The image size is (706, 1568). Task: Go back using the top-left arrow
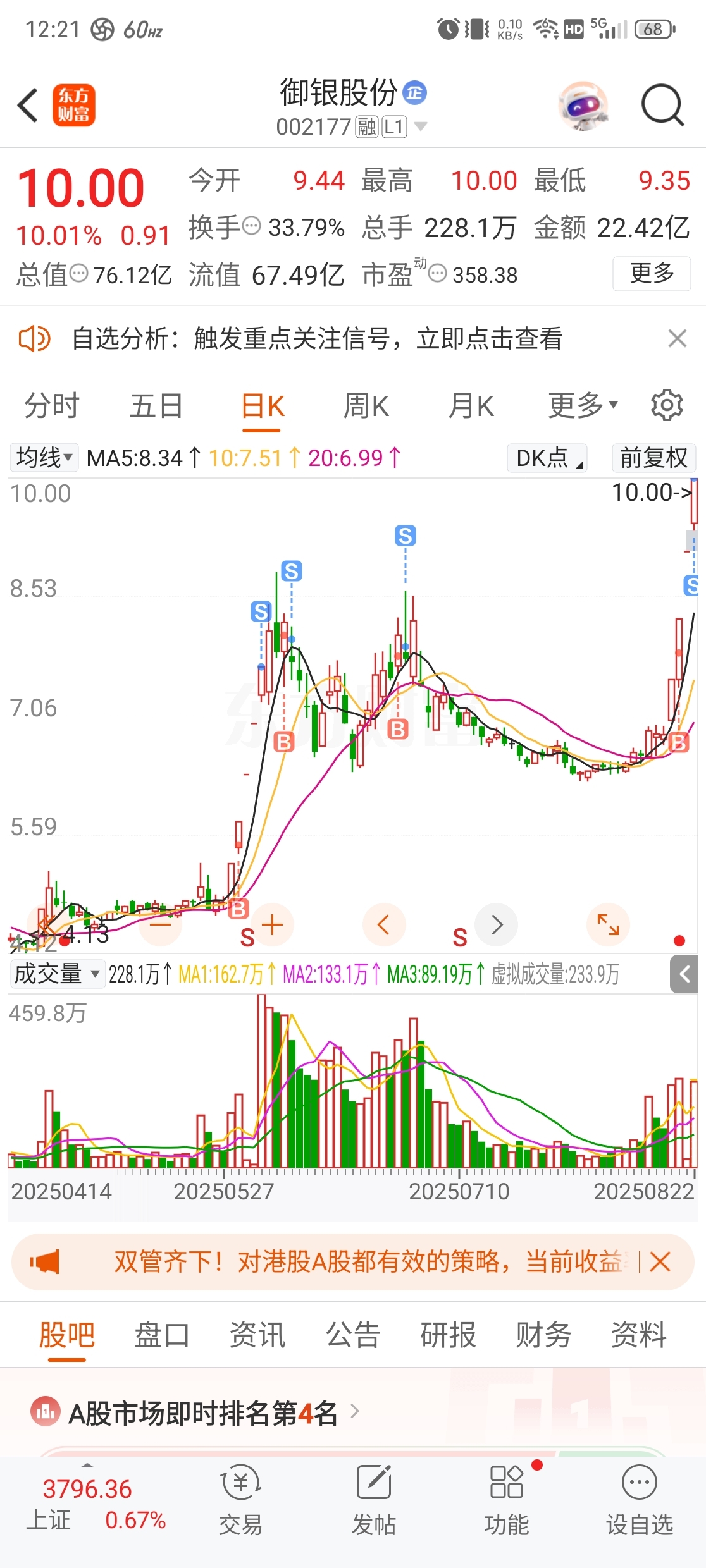pos(27,105)
